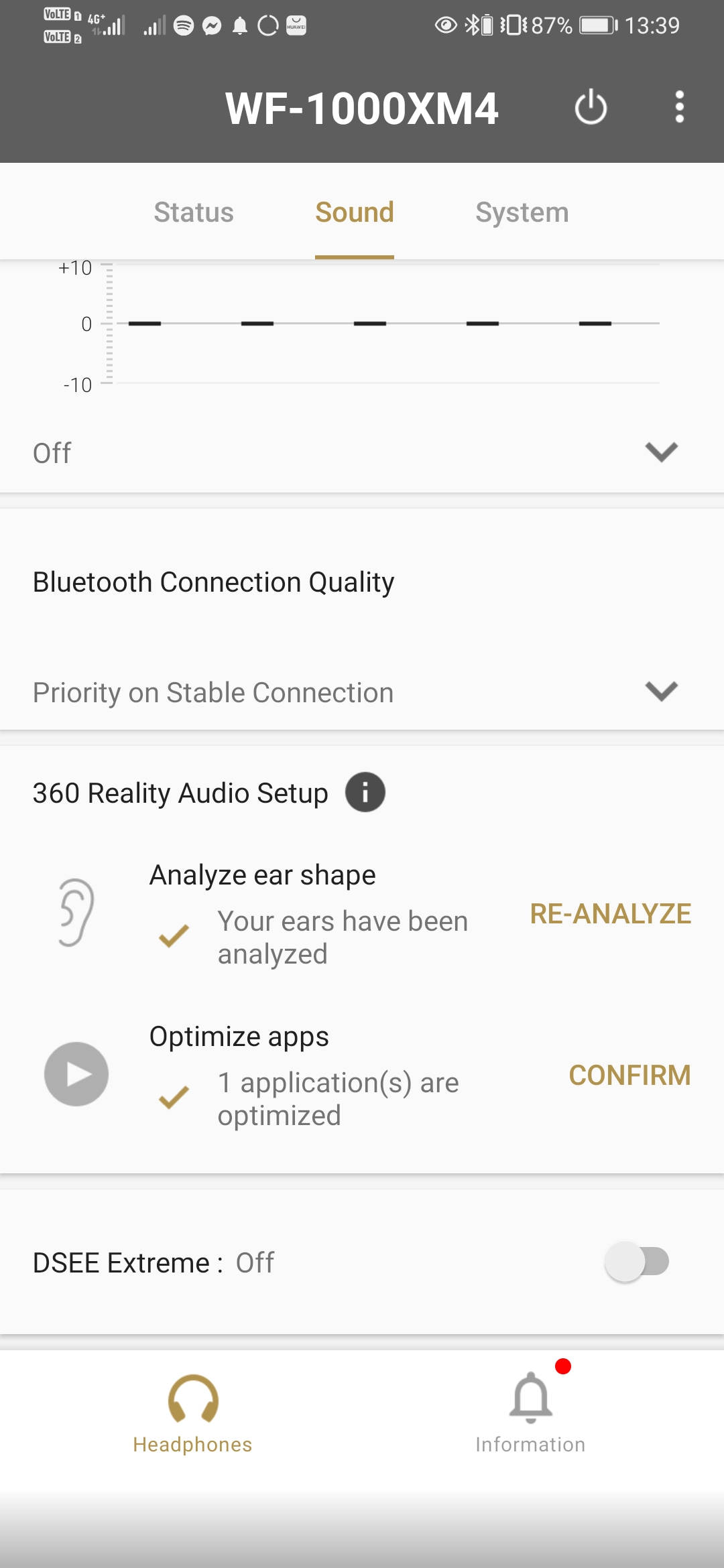Expand the equalizer preset dropdown showing Off
Viewport: 724px width, 1568px height.
tap(661, 452)
